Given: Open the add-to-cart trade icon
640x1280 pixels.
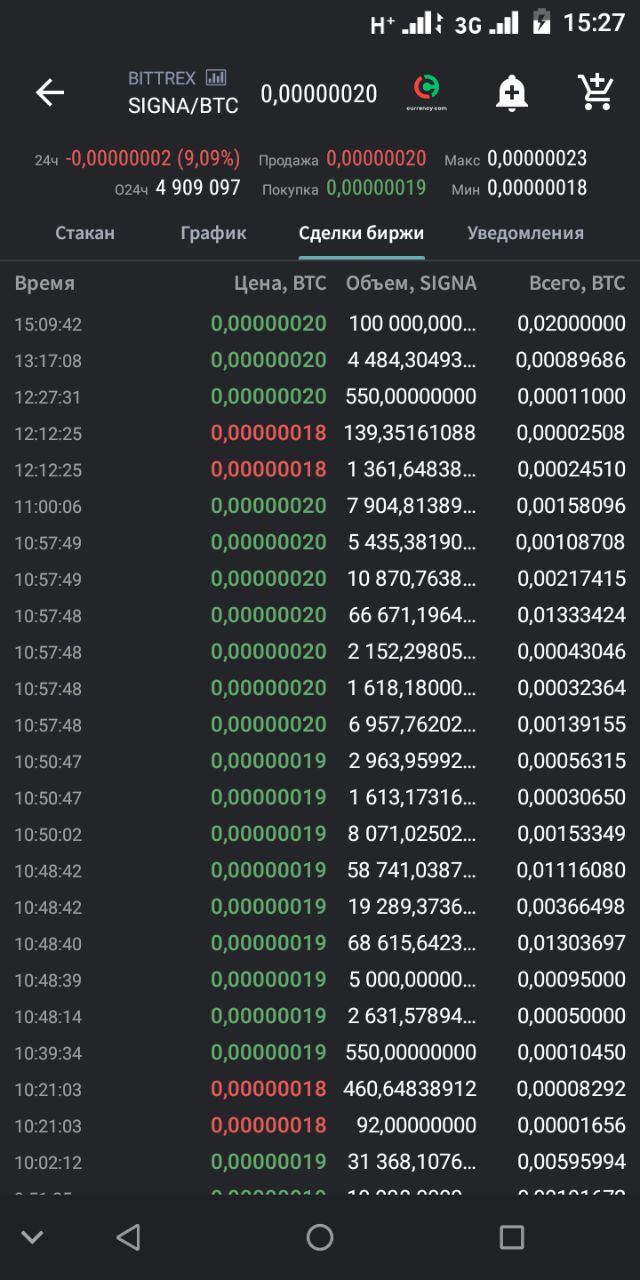Looking at the screenshot, I should pos(596,92).
